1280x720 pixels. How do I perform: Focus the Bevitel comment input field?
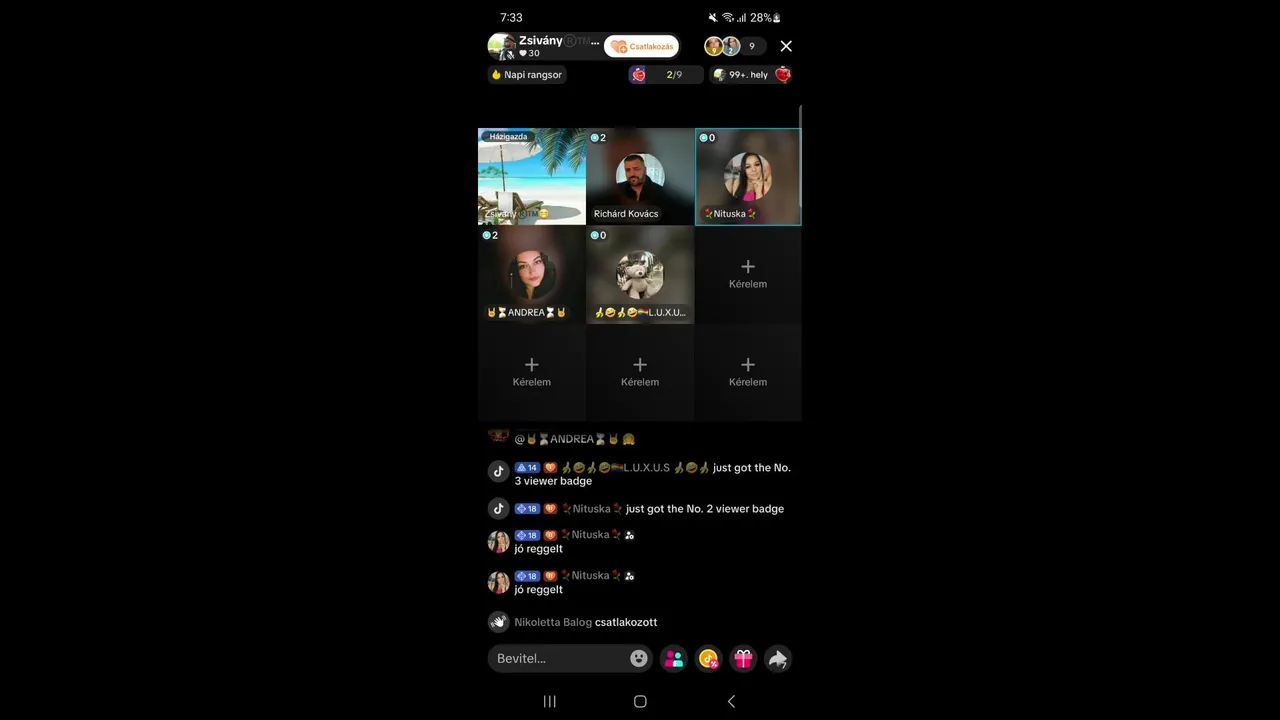(558, 658)
